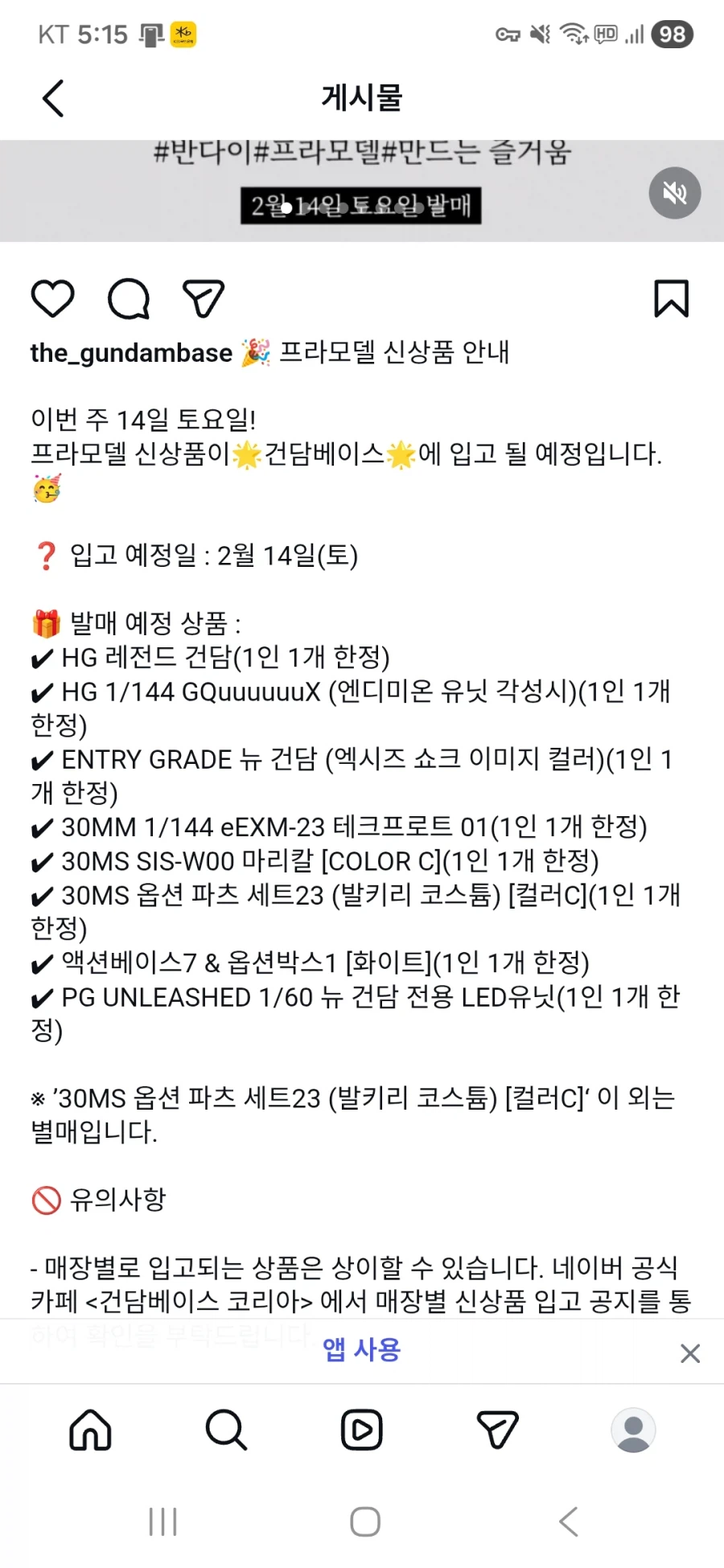The height and width of the screenshot is (1568, 724).
Task: Go back using the top-left arrow
Action: click(51, 96)
